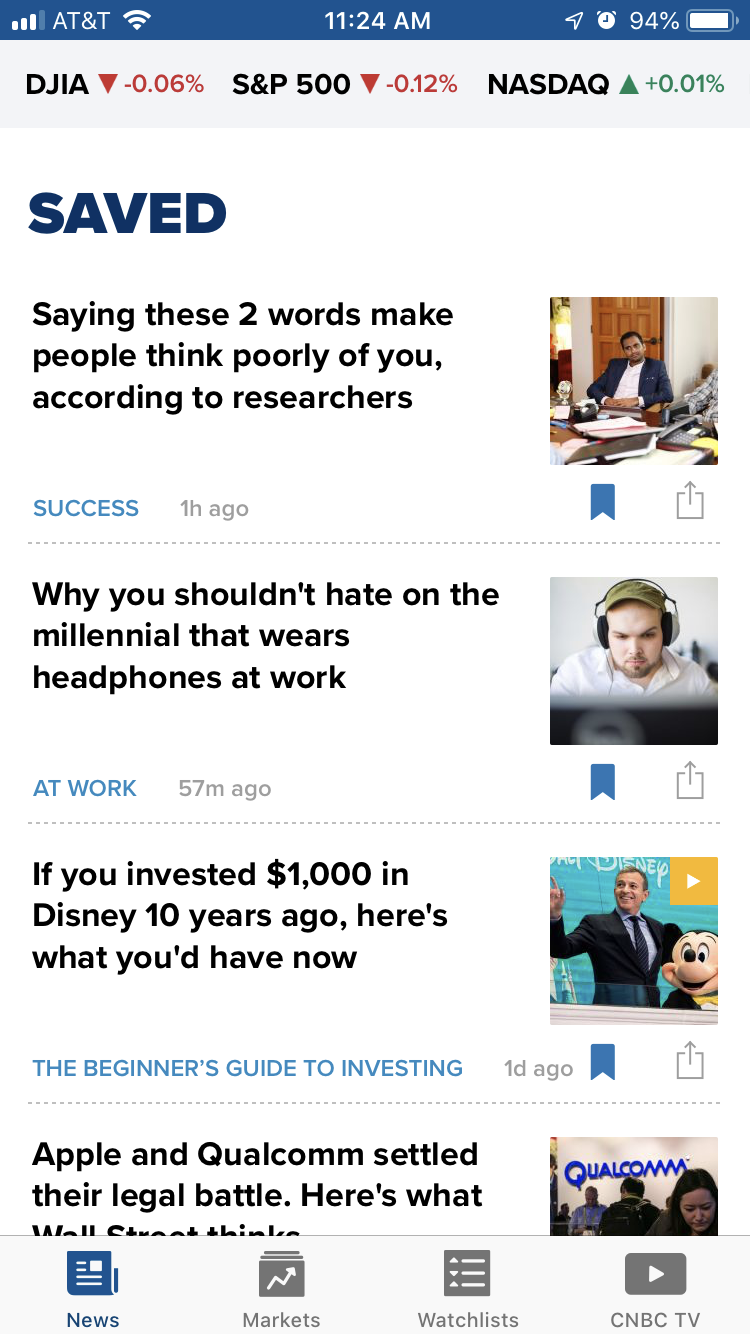
Task: Open the article about saying these 2 words
Action: coord(243,356)
